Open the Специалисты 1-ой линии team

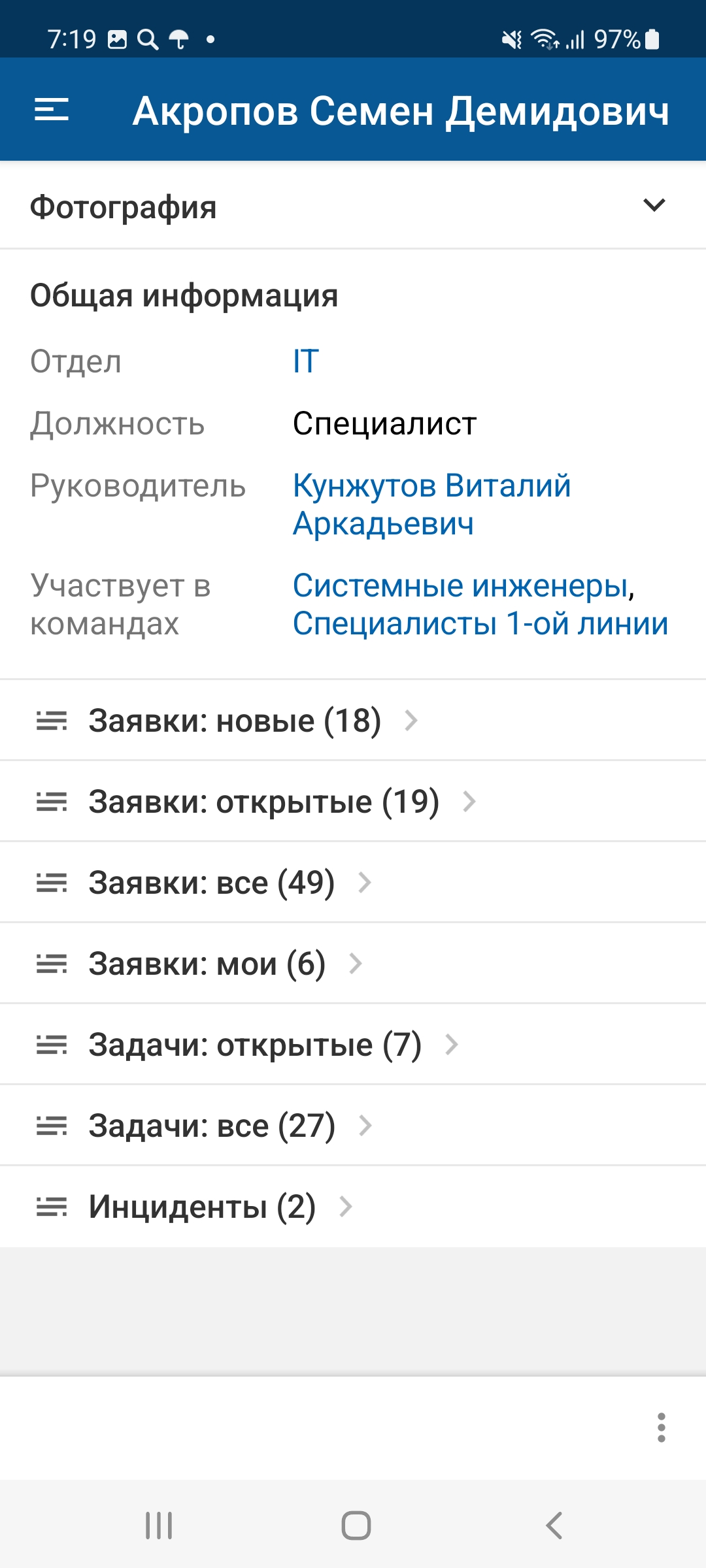(480, 623)
